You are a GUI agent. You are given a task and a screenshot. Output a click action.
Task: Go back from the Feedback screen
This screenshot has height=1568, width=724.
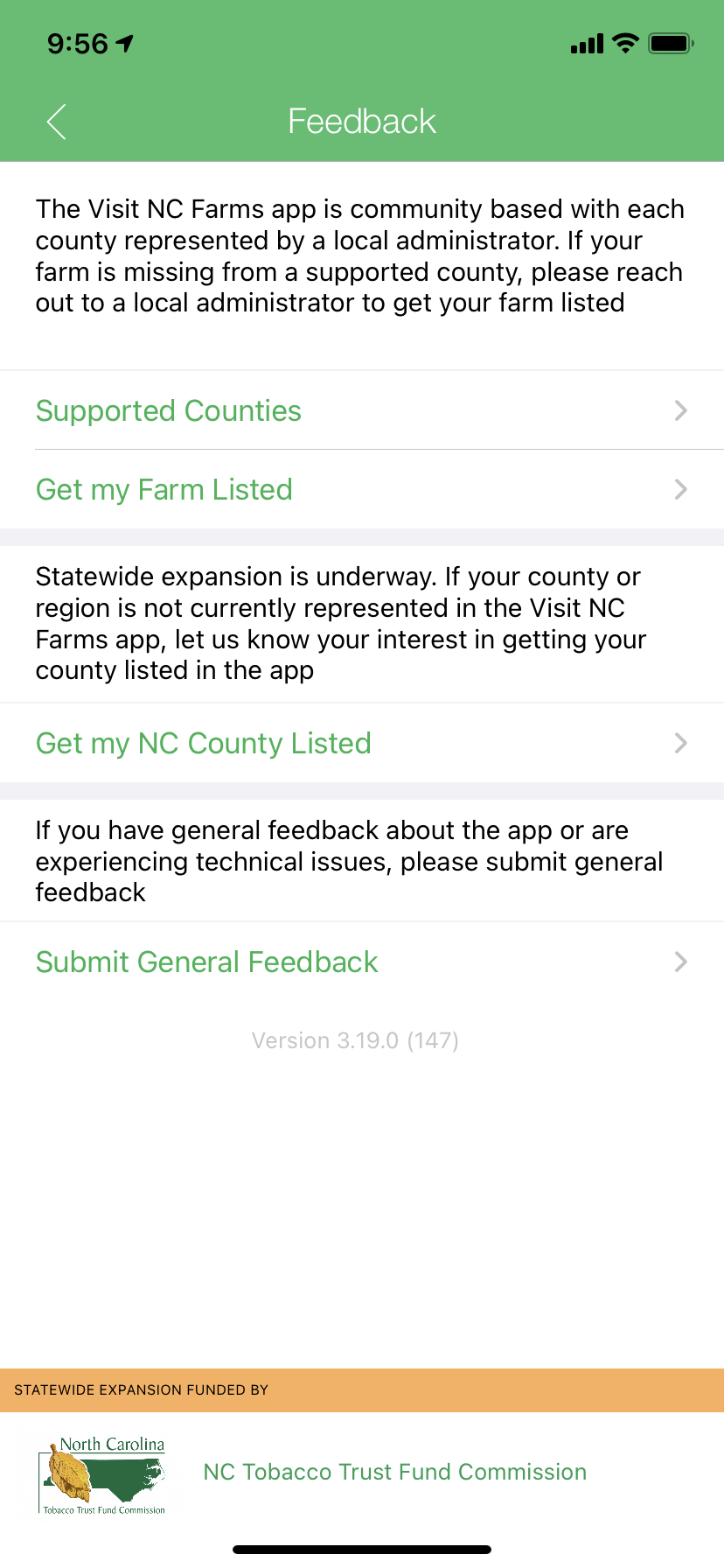pyautogui.click(x=57, y=122)
